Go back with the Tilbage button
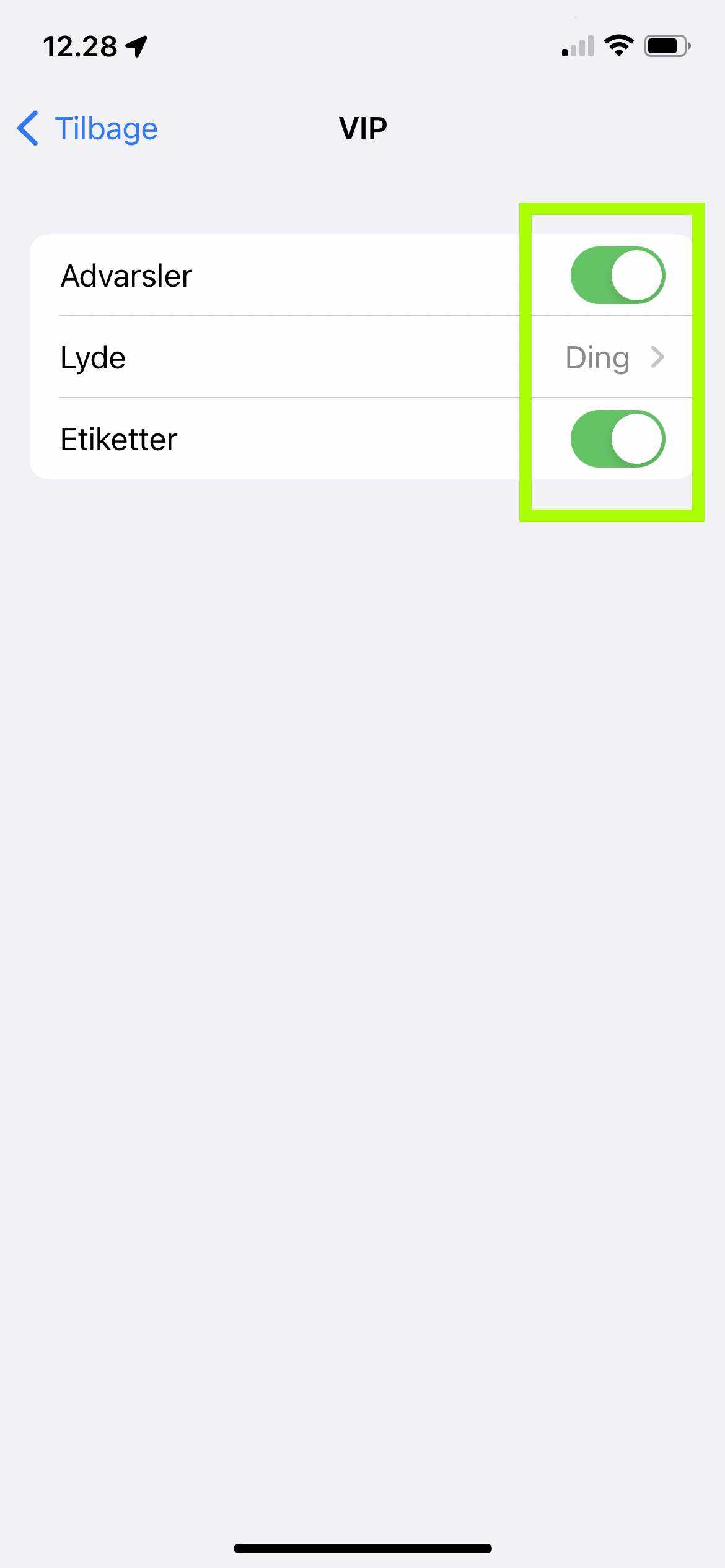This screenshot has width=725, height=1568. click(88, 129)
